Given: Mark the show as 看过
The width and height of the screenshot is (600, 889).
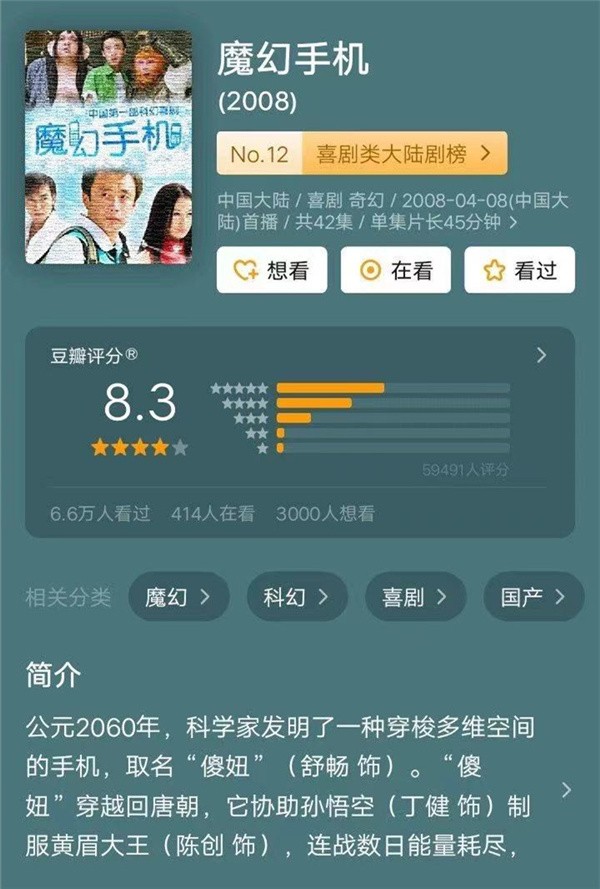Looking at the screenshot, I should click(519, 270).
